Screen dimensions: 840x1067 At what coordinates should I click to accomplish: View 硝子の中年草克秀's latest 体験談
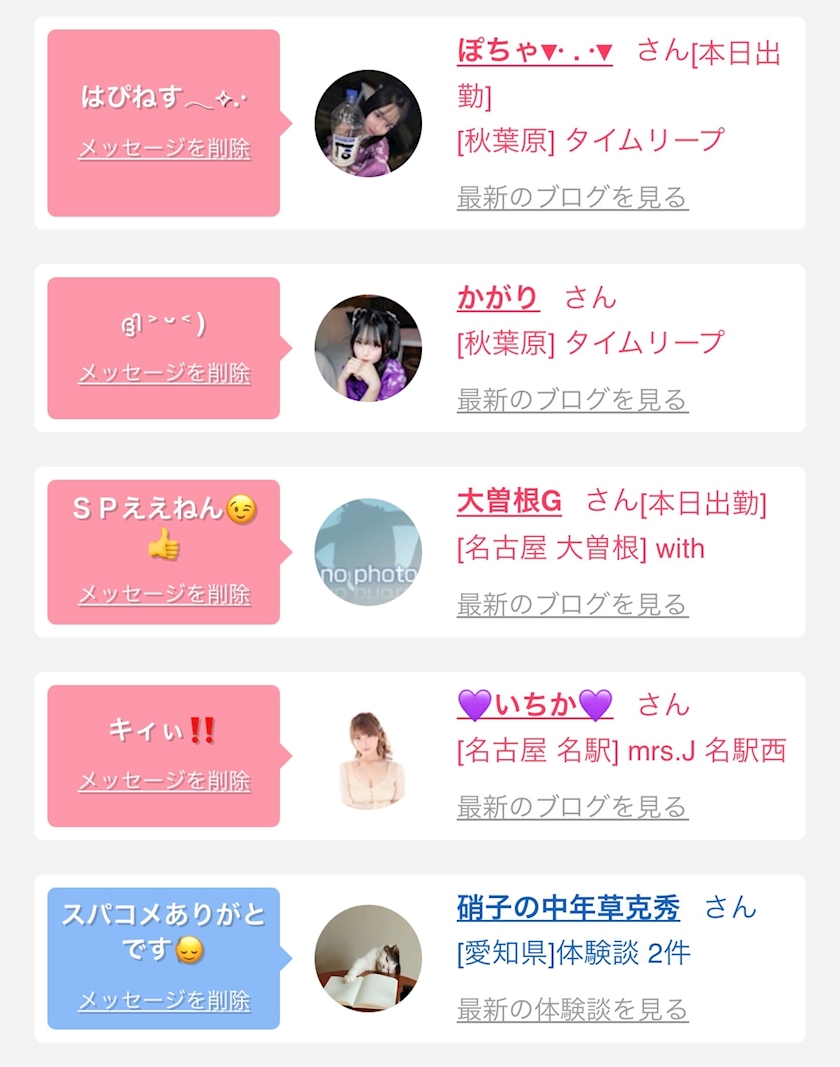pyautogui.click(x=572, y=1010)
